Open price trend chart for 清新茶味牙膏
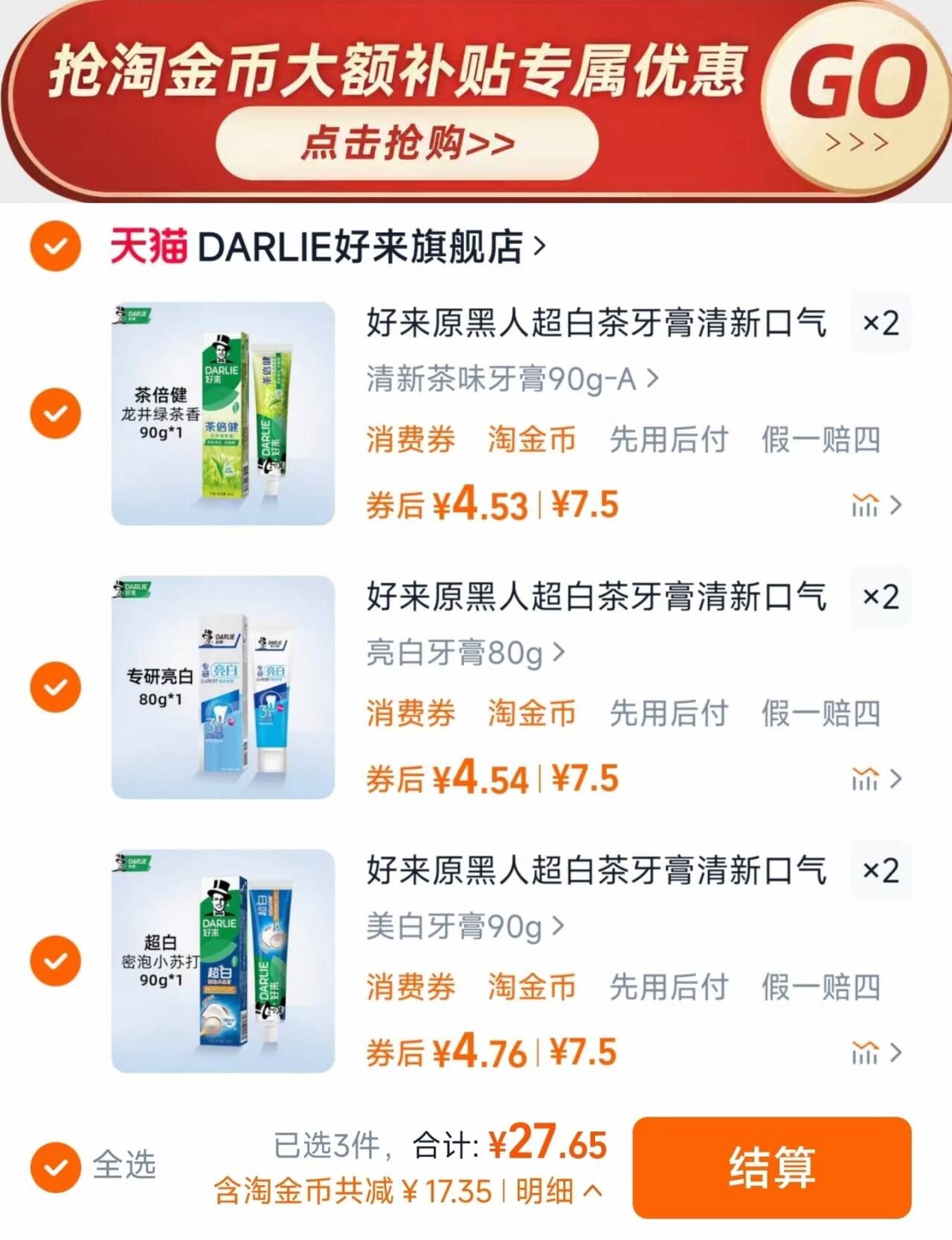Viewport: 952px width, 1240px height. tap(866, 504)
